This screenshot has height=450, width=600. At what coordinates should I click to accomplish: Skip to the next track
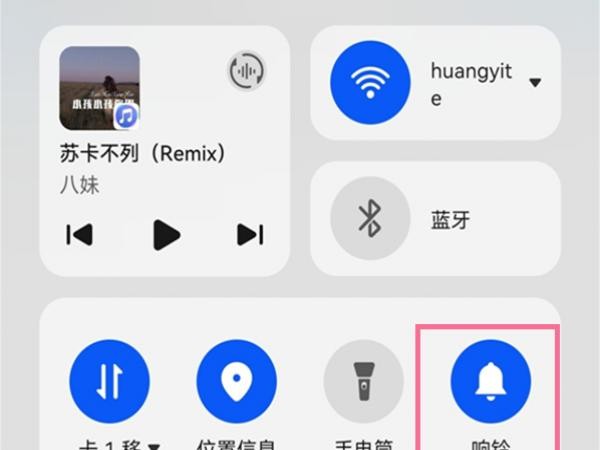(250, 235)
